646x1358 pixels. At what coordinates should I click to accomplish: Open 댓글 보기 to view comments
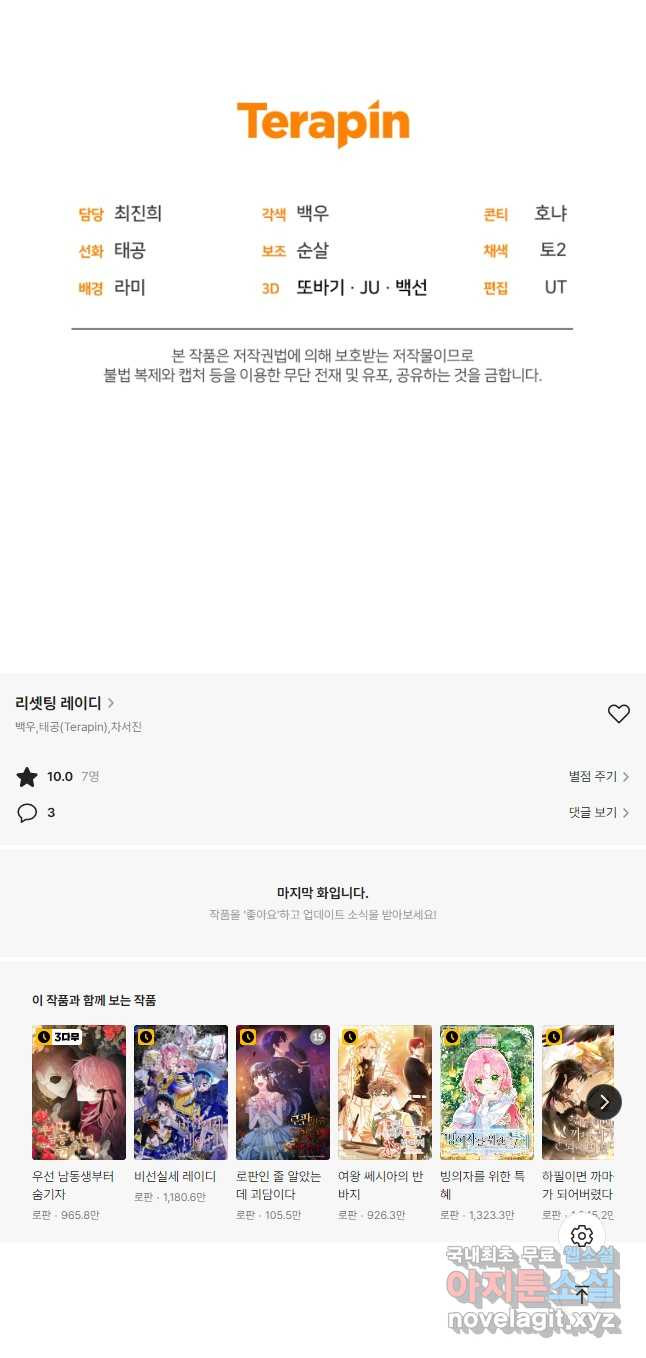tap(598, 813)
